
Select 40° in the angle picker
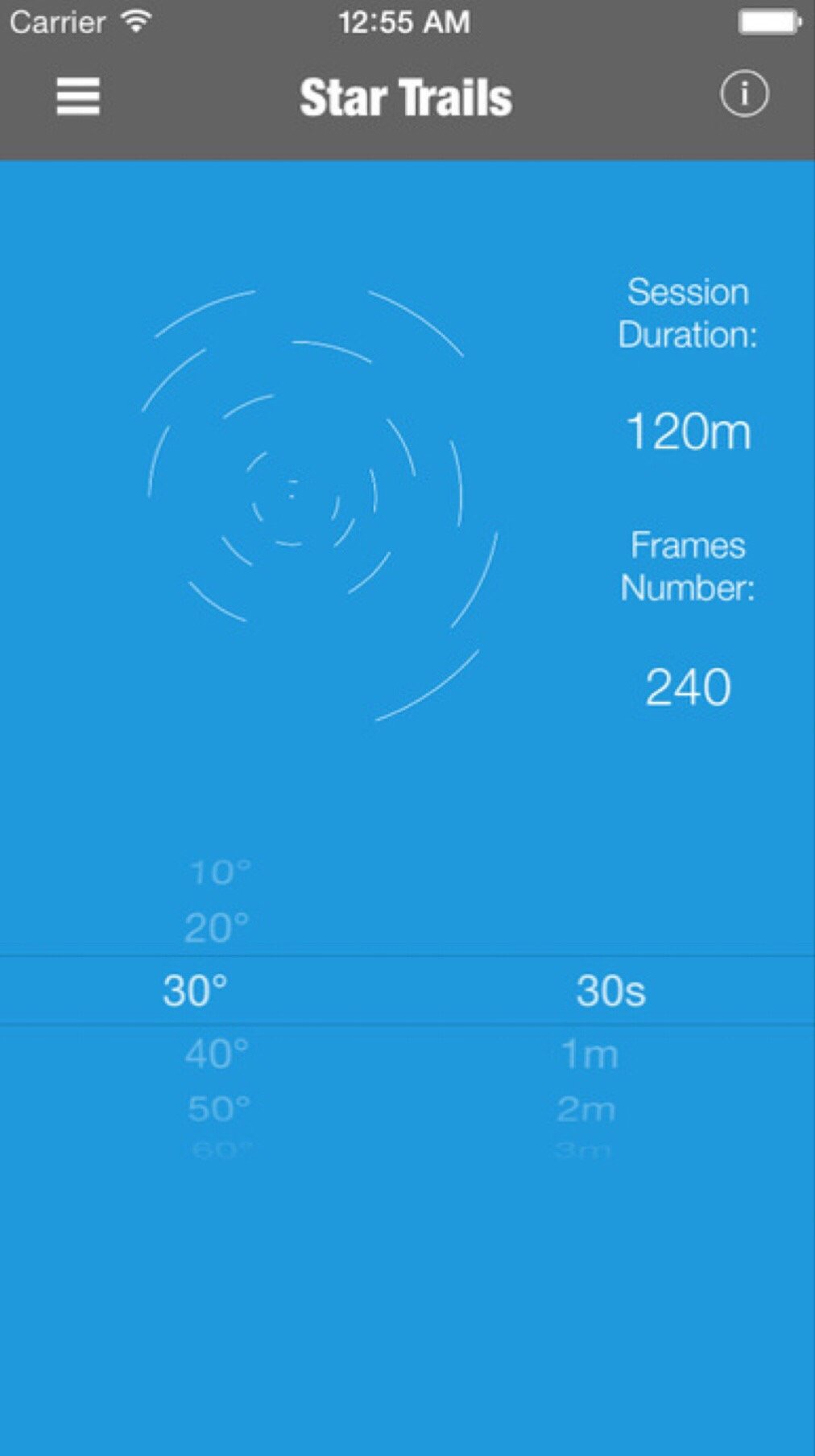[x=216, y=1054]
